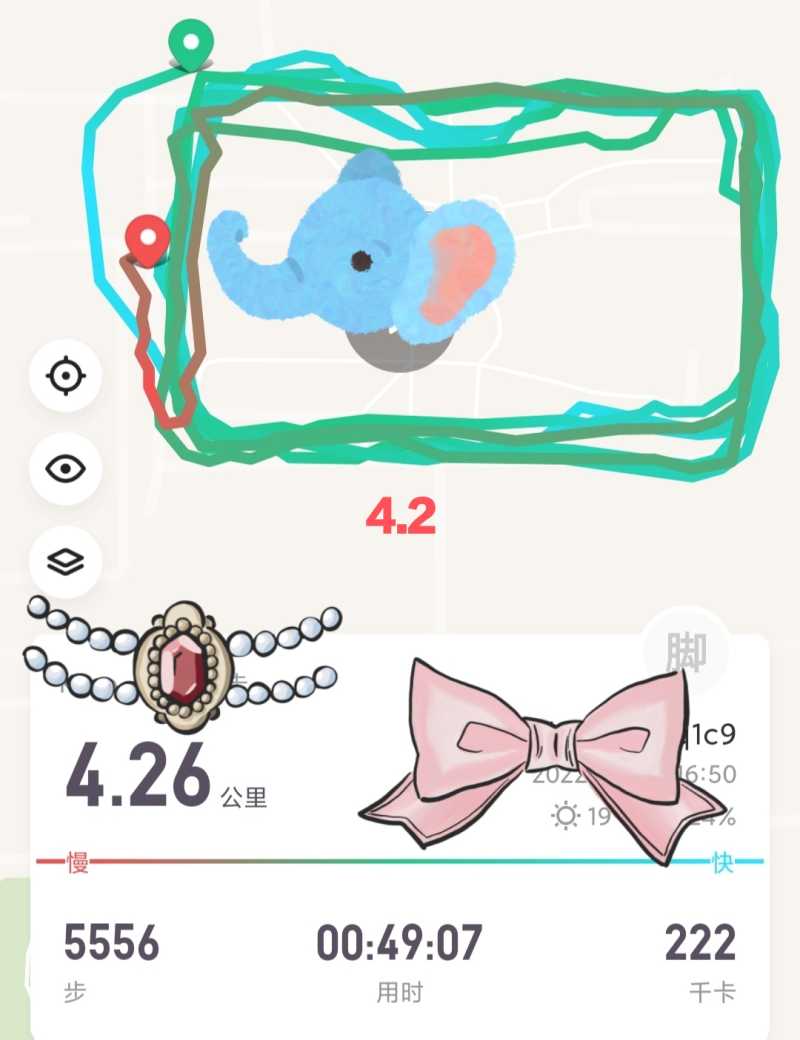Open the map layers options

pos(66,561)
